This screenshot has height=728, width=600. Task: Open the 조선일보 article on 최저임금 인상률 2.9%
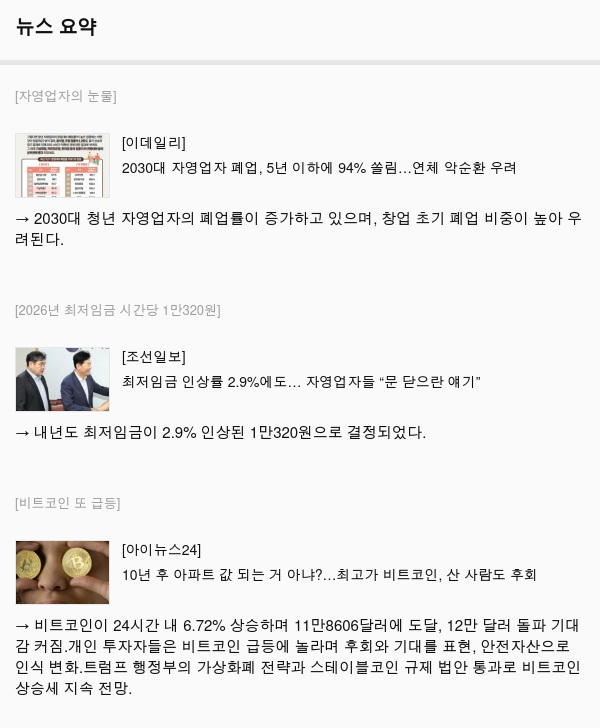(301, 382)
